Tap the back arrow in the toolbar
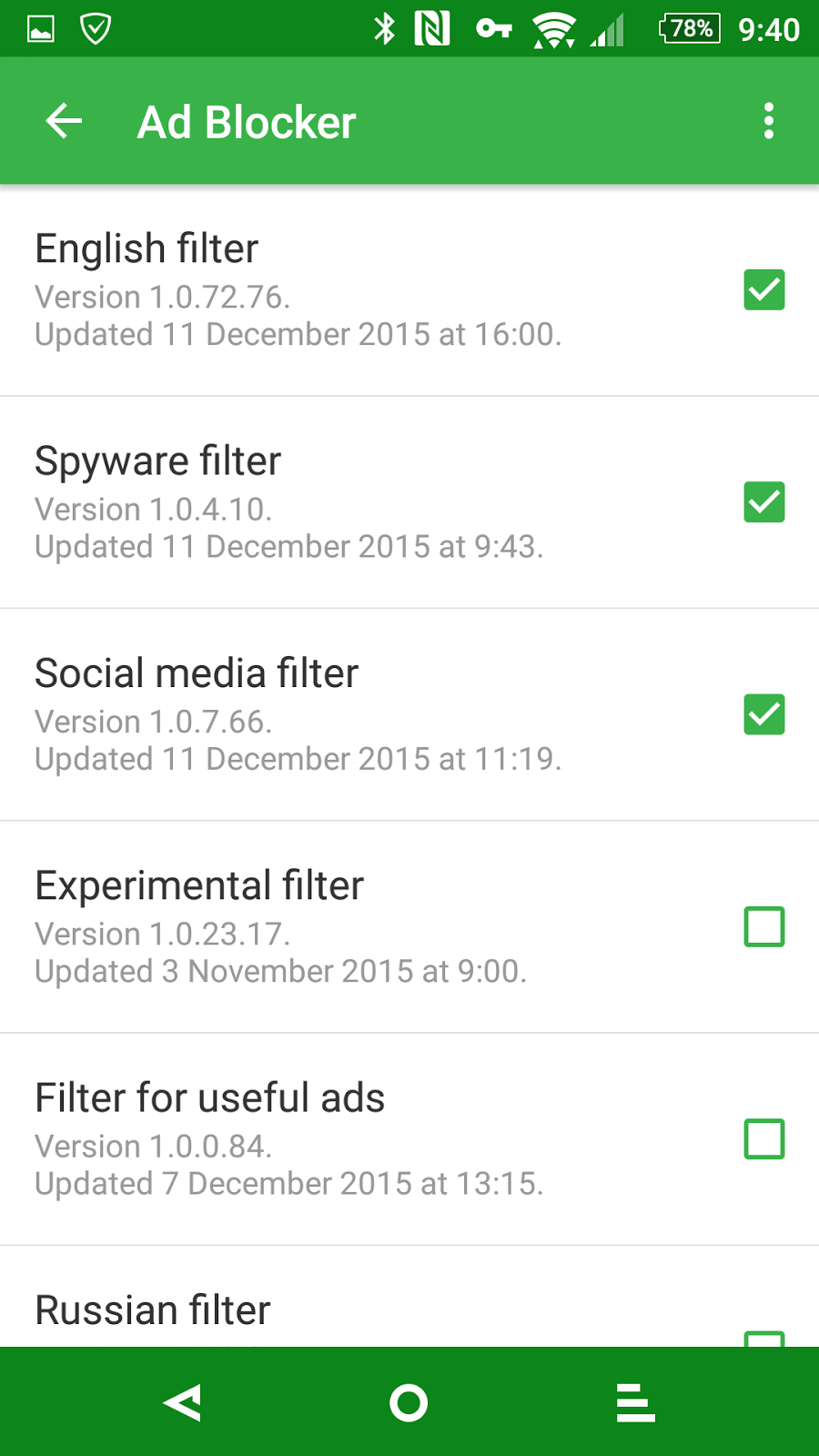819x1456 pixels. [62, 120]
